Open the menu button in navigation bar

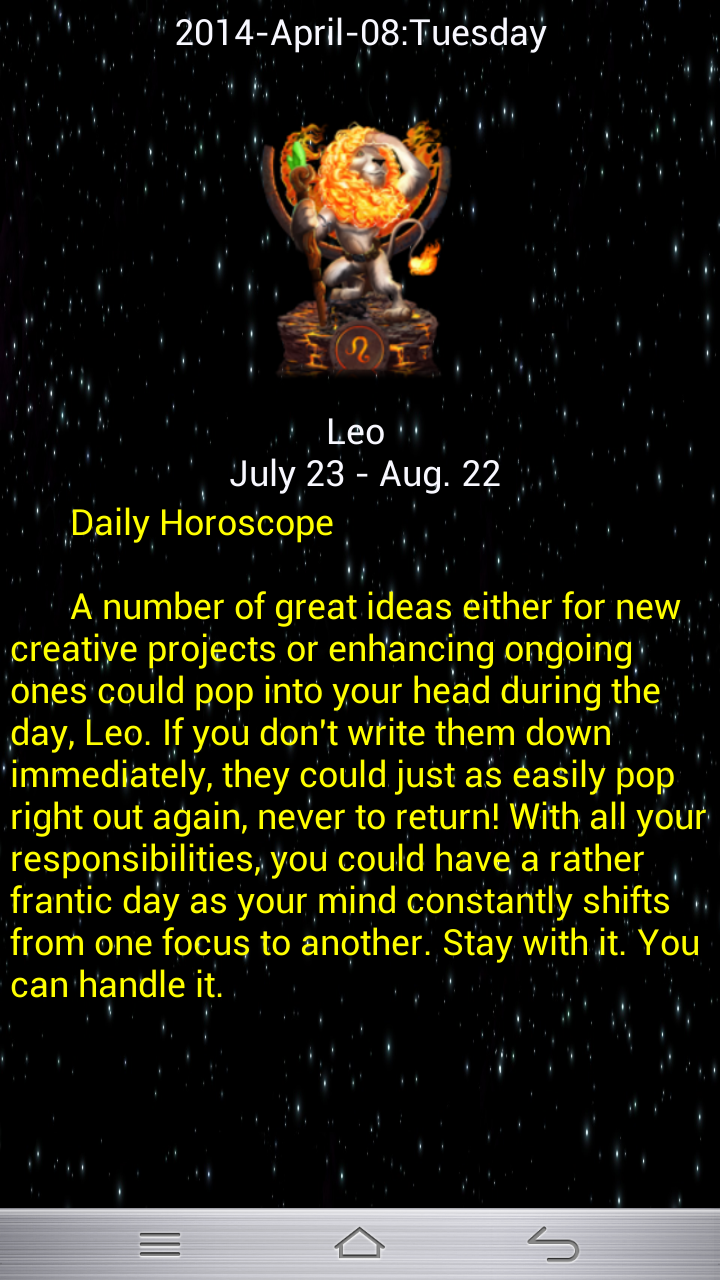(160, 1244)
